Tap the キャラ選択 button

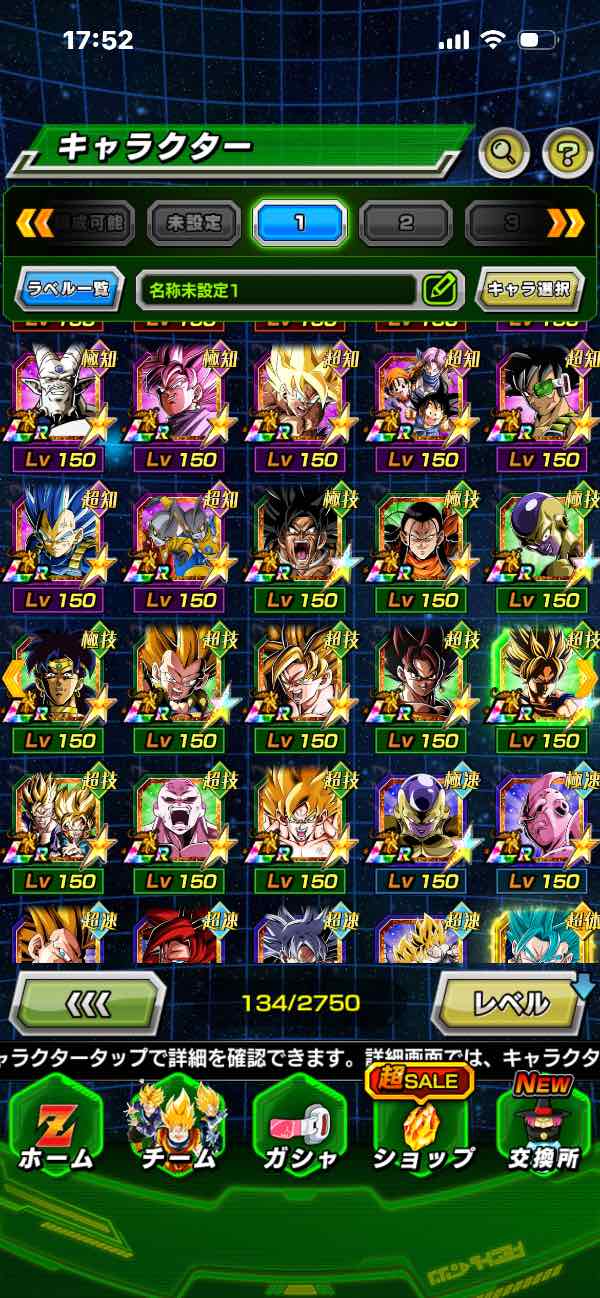pyautogui.click(x=529, y=290)
